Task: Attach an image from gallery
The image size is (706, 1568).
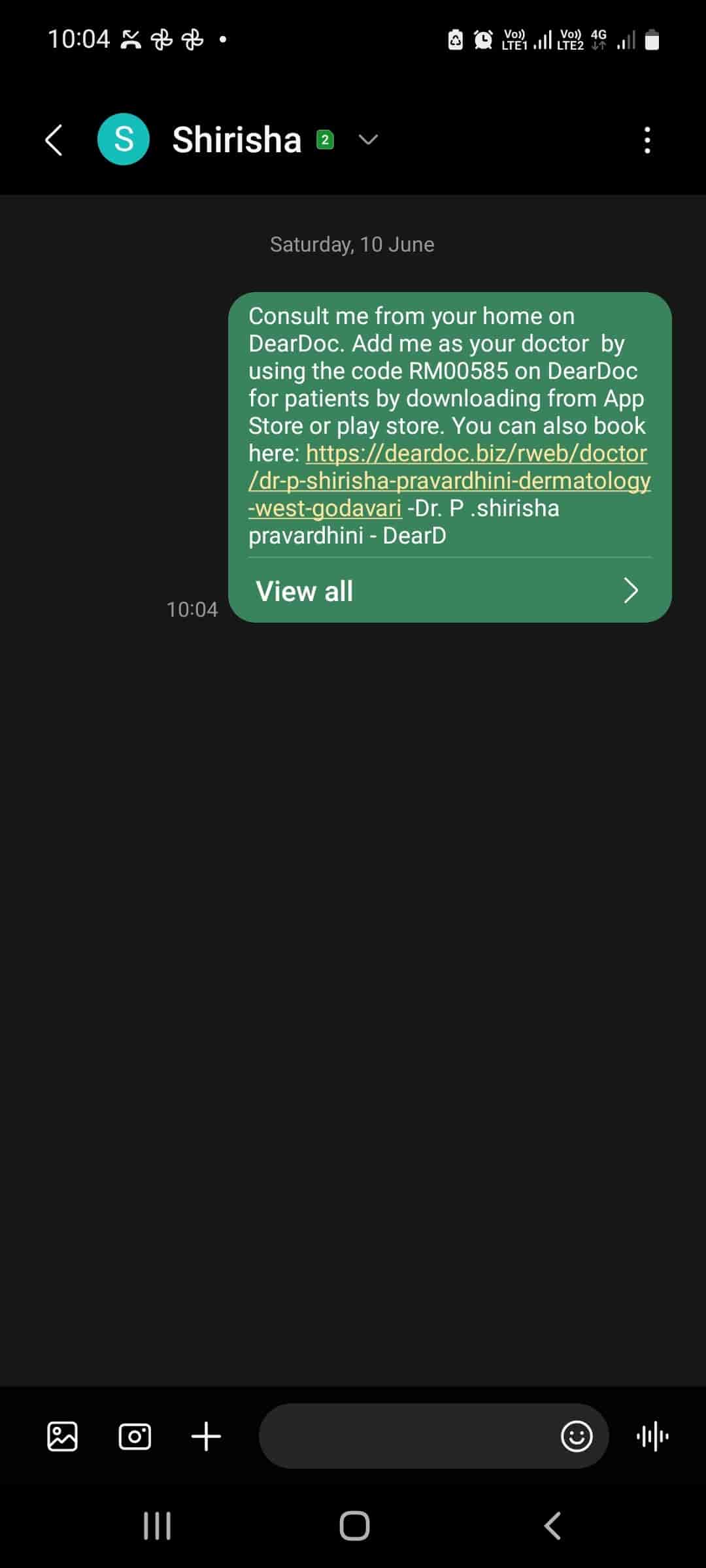Action: [x=63, y=1437]
